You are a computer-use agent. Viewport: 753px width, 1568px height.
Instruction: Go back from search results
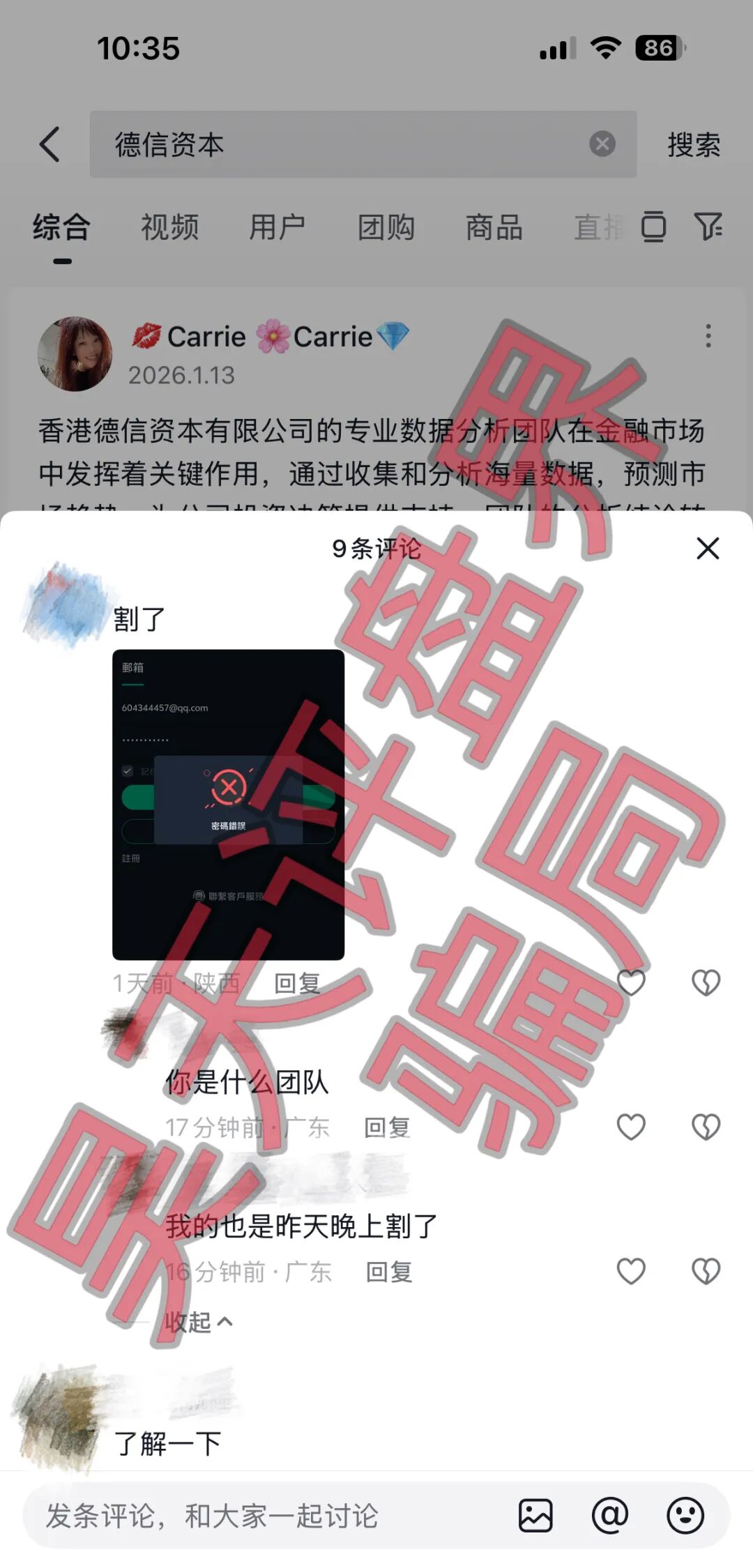point(50,144)
